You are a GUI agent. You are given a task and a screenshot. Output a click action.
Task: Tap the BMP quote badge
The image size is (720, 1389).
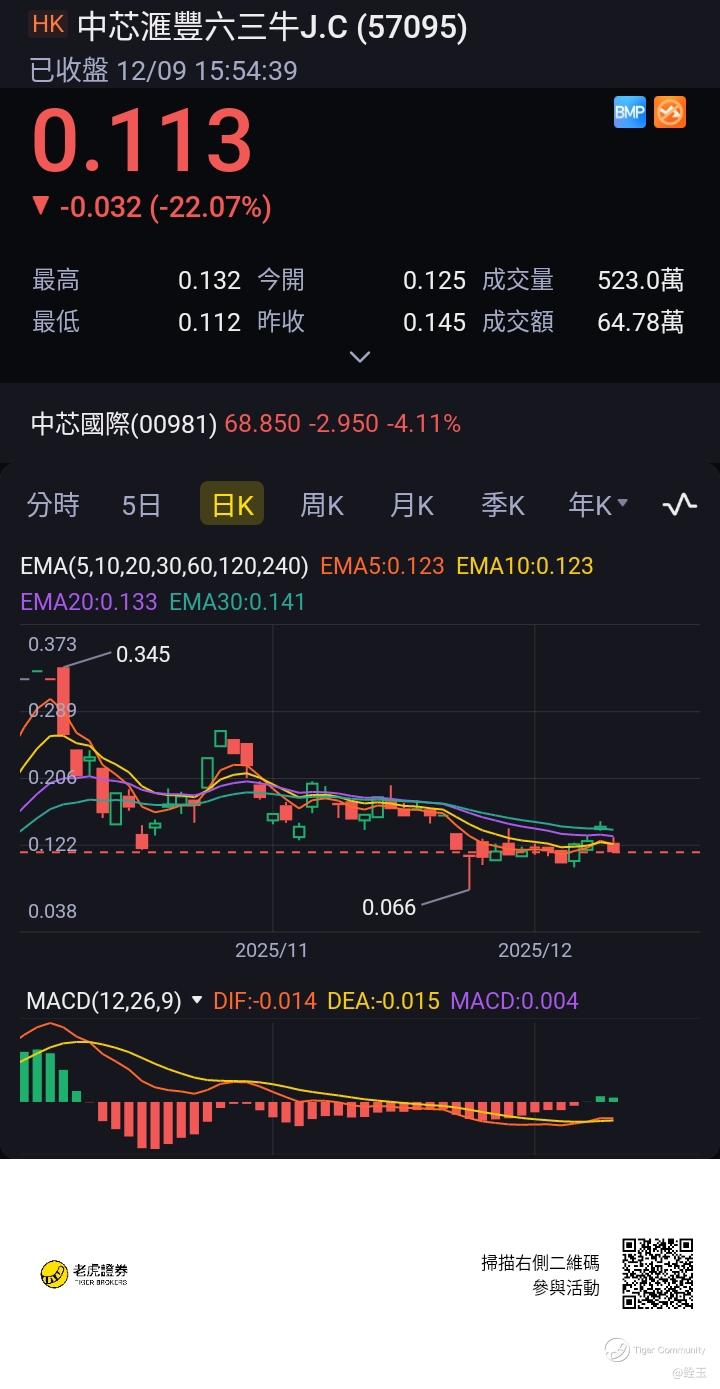630,112
